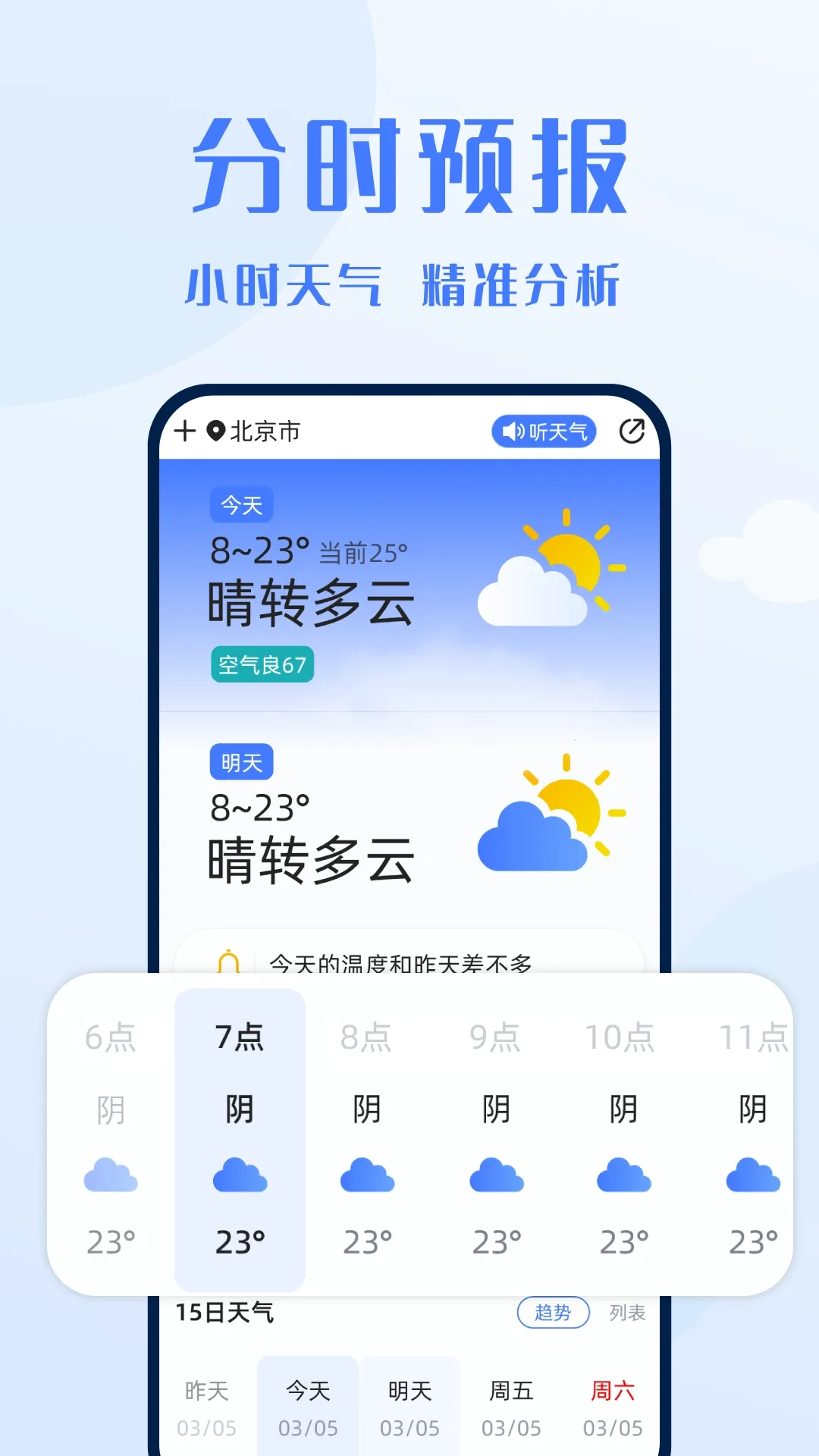The image size is (819, 1456).
Task: Click the speaker icon inside 听天气 button
Action: click(x=513, y=431)
